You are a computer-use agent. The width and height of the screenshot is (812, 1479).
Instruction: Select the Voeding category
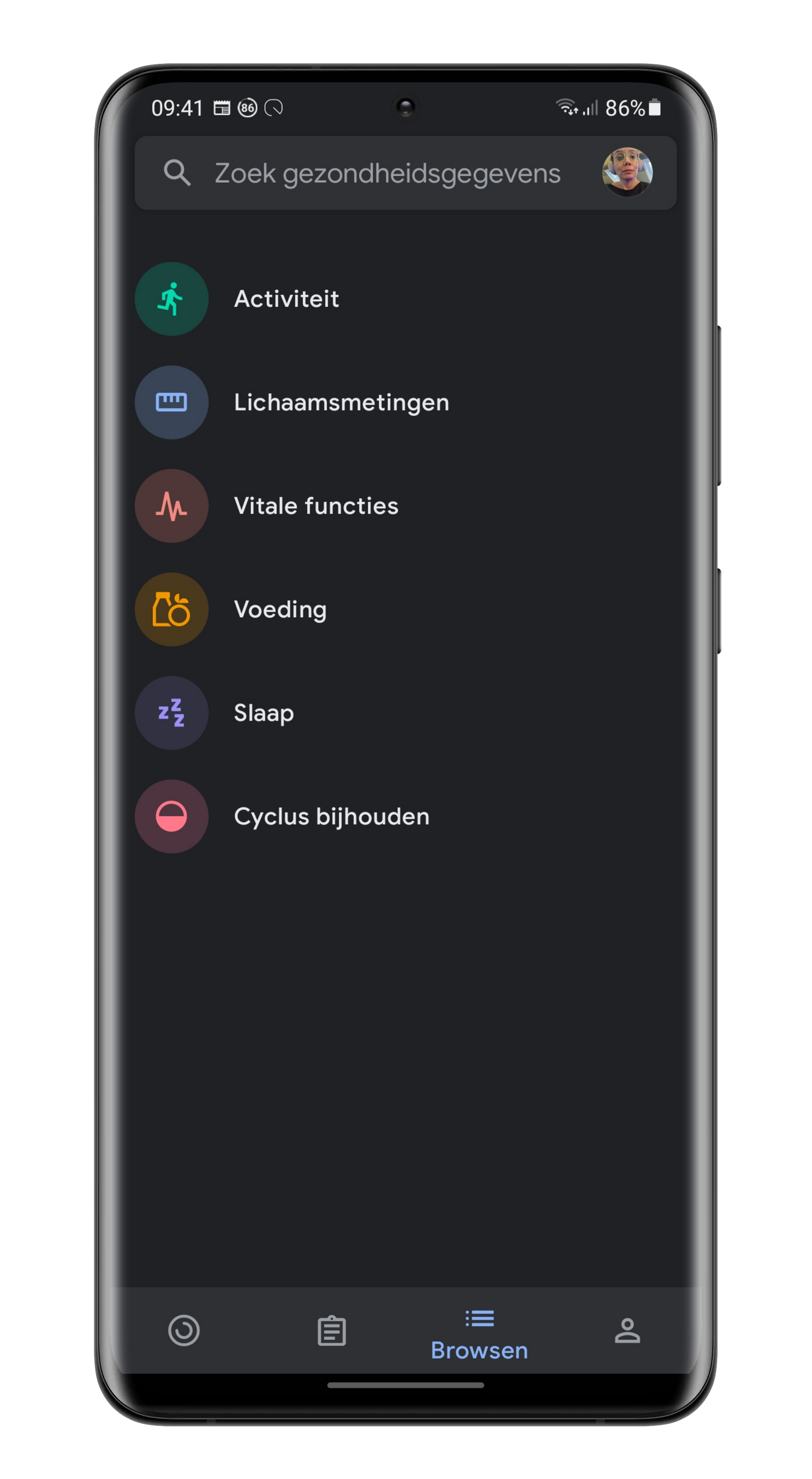(279, 609)
